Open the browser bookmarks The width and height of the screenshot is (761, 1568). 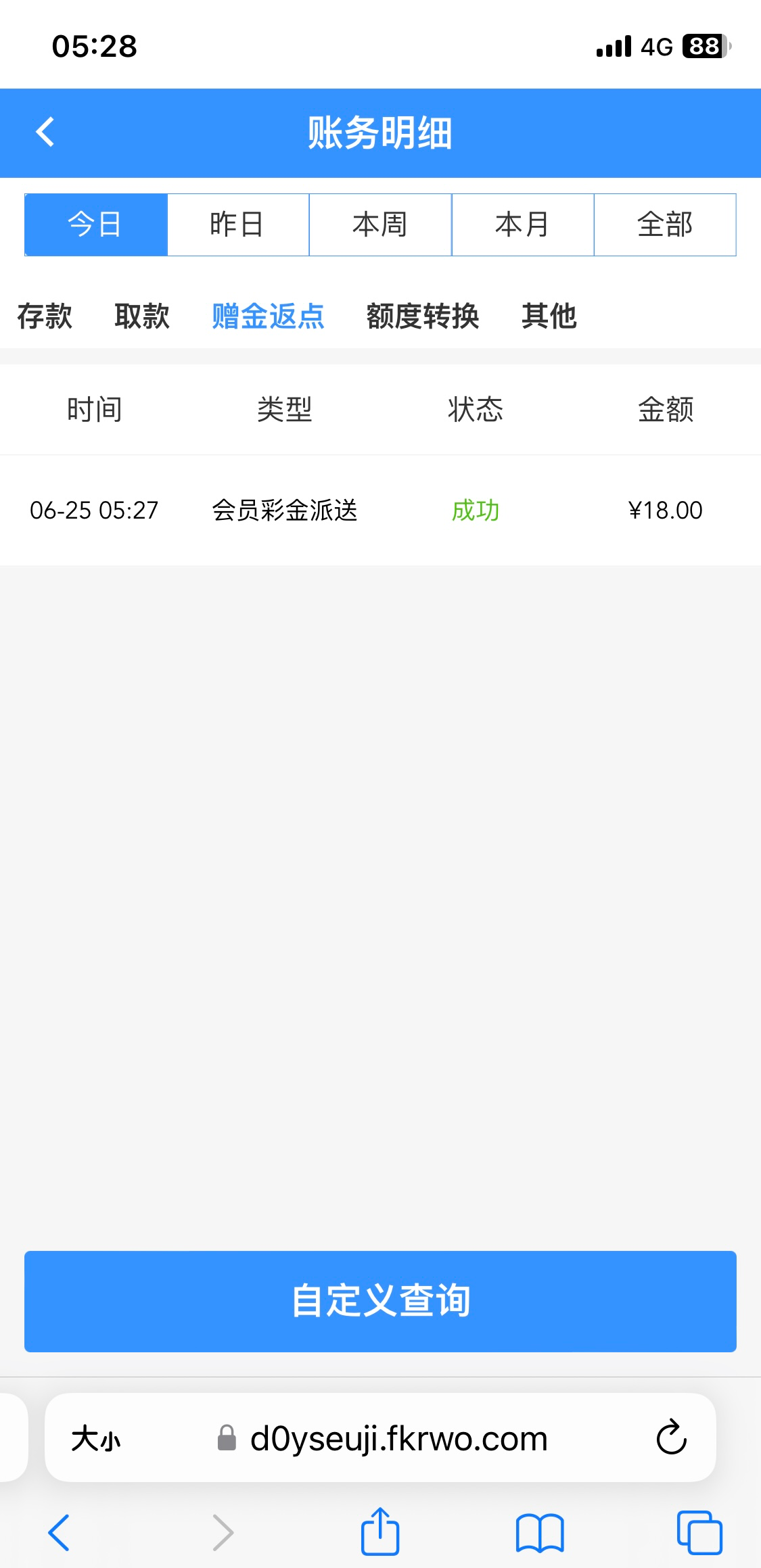click(x=539, y=1532)
